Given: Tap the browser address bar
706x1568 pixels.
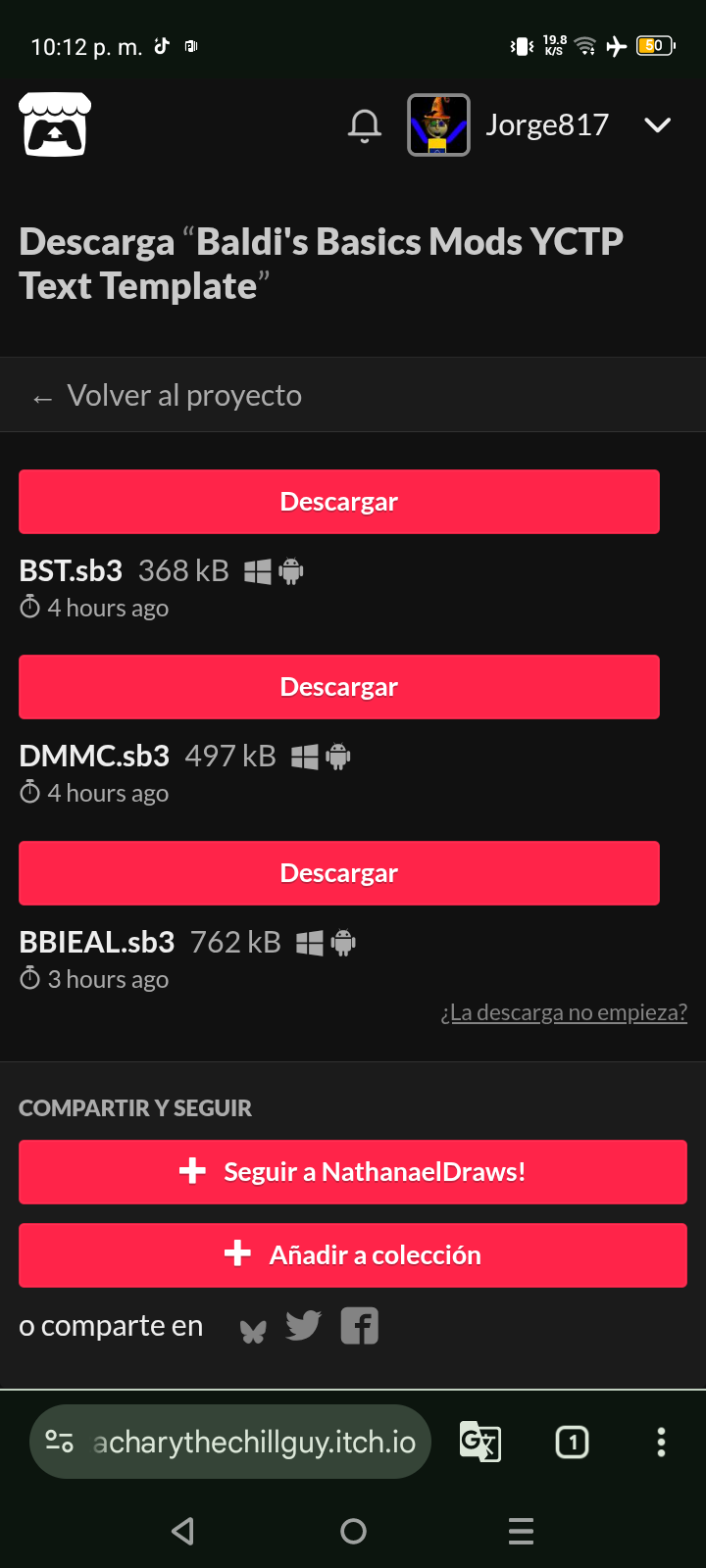Looking at the screenshot, I should coord(253,1442).
